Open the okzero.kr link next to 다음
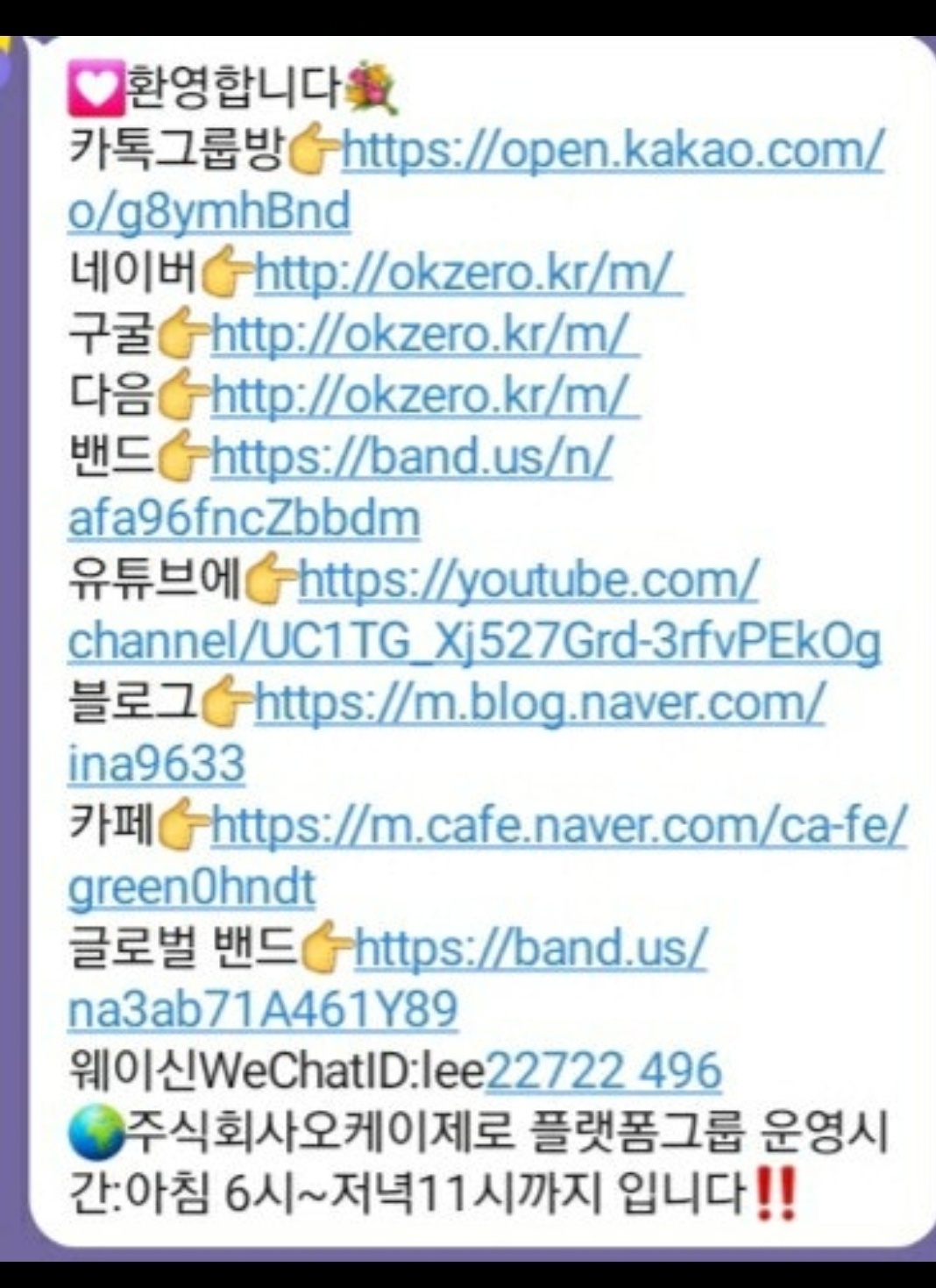Image resolution: width=936 pixels, height=1288 pixels. point(424,396)
